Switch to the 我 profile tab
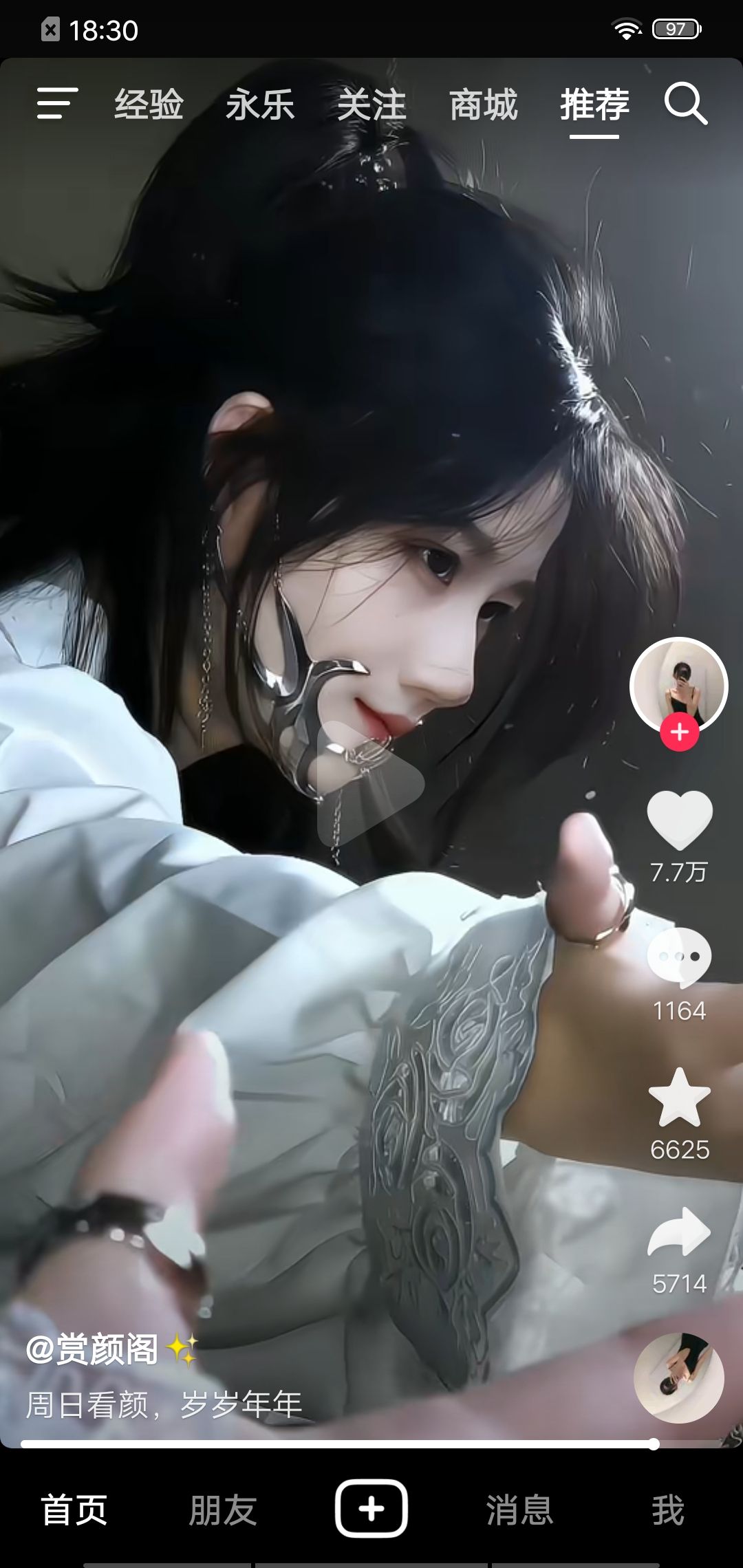Image resolution: width=743 pixels, height=1568 pixels. [x=668, y=1510]
